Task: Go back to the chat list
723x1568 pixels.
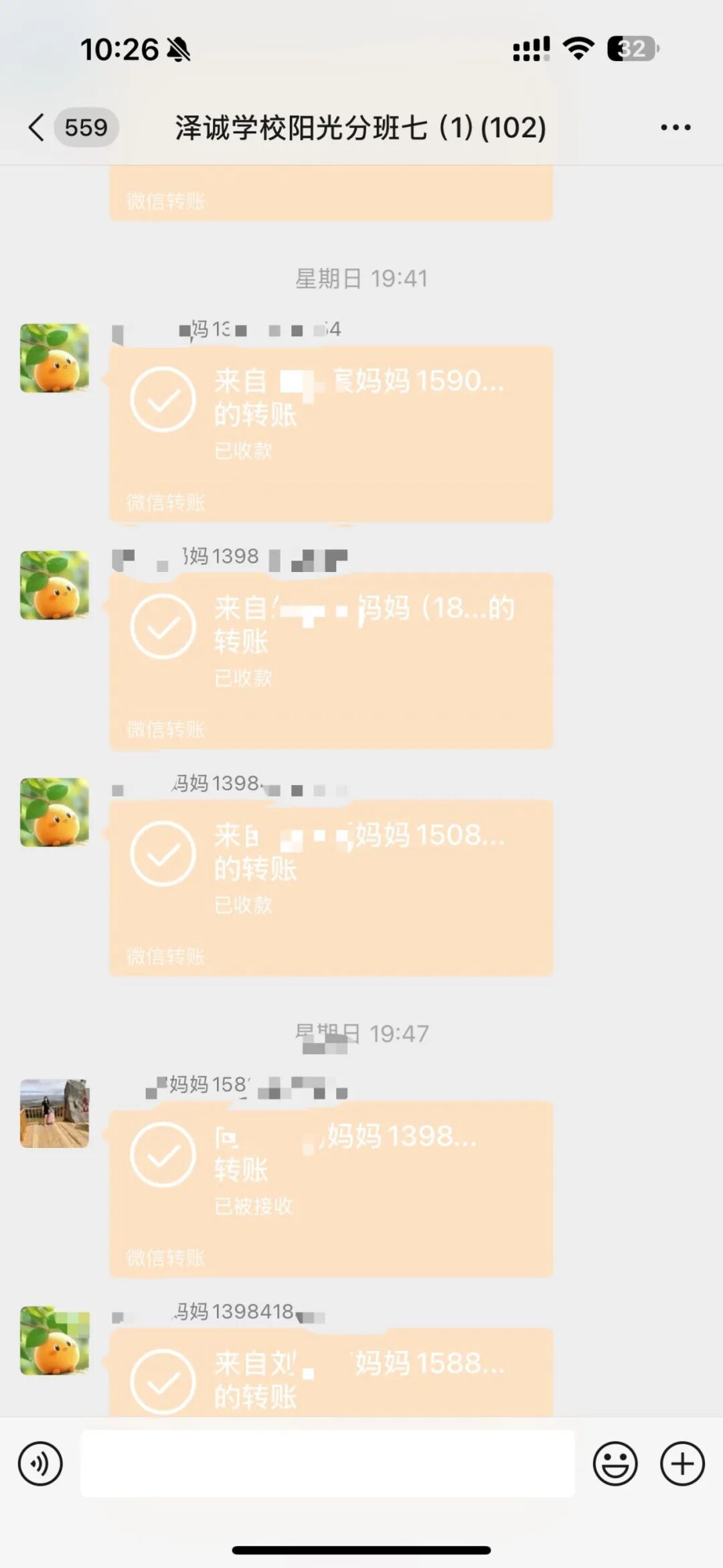Action: (37, 127)
